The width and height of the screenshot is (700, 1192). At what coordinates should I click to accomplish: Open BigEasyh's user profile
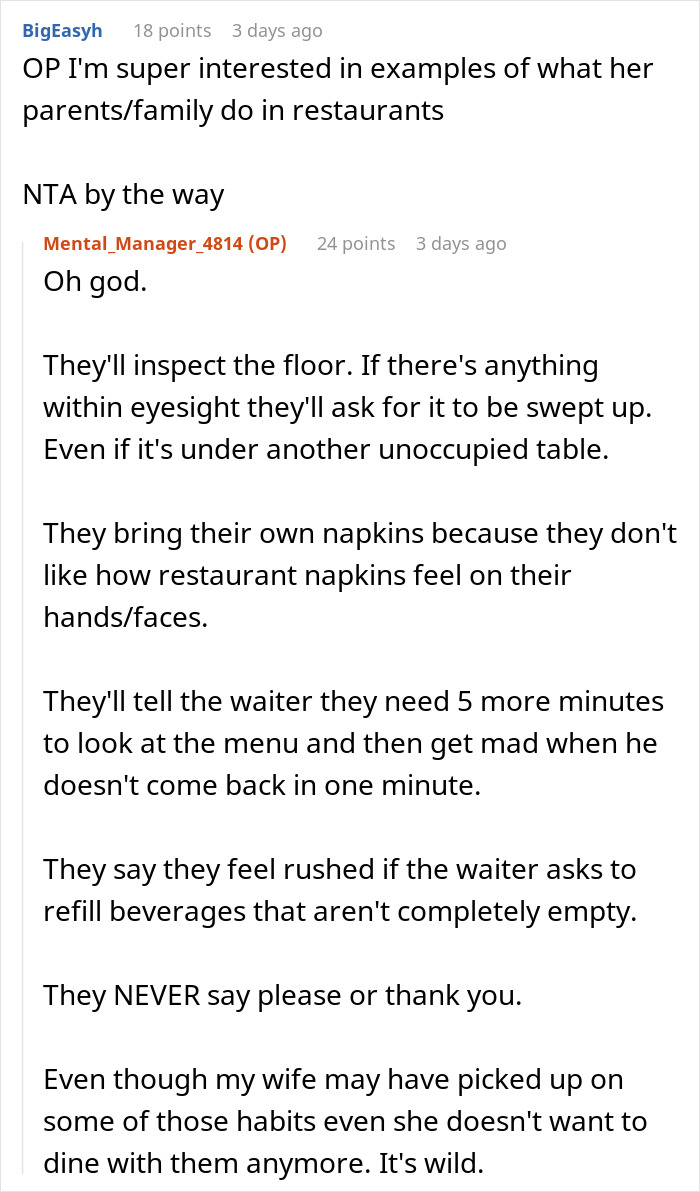(62, 31)
